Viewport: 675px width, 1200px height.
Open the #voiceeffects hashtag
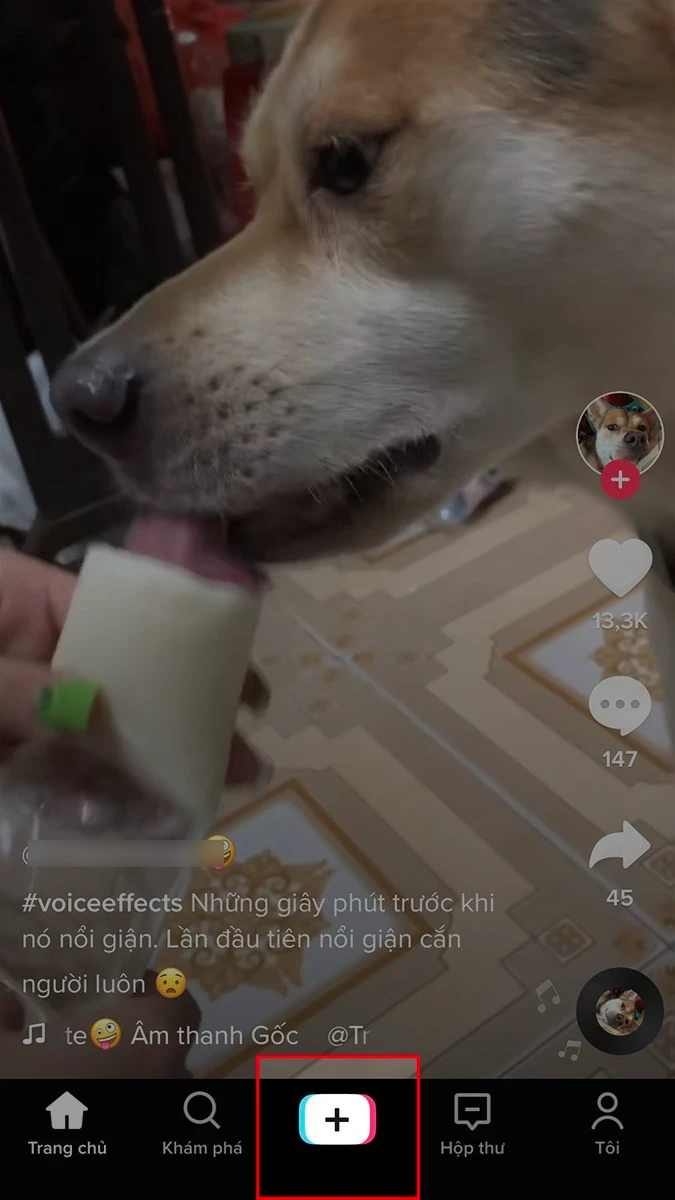(x=102, y=904)
